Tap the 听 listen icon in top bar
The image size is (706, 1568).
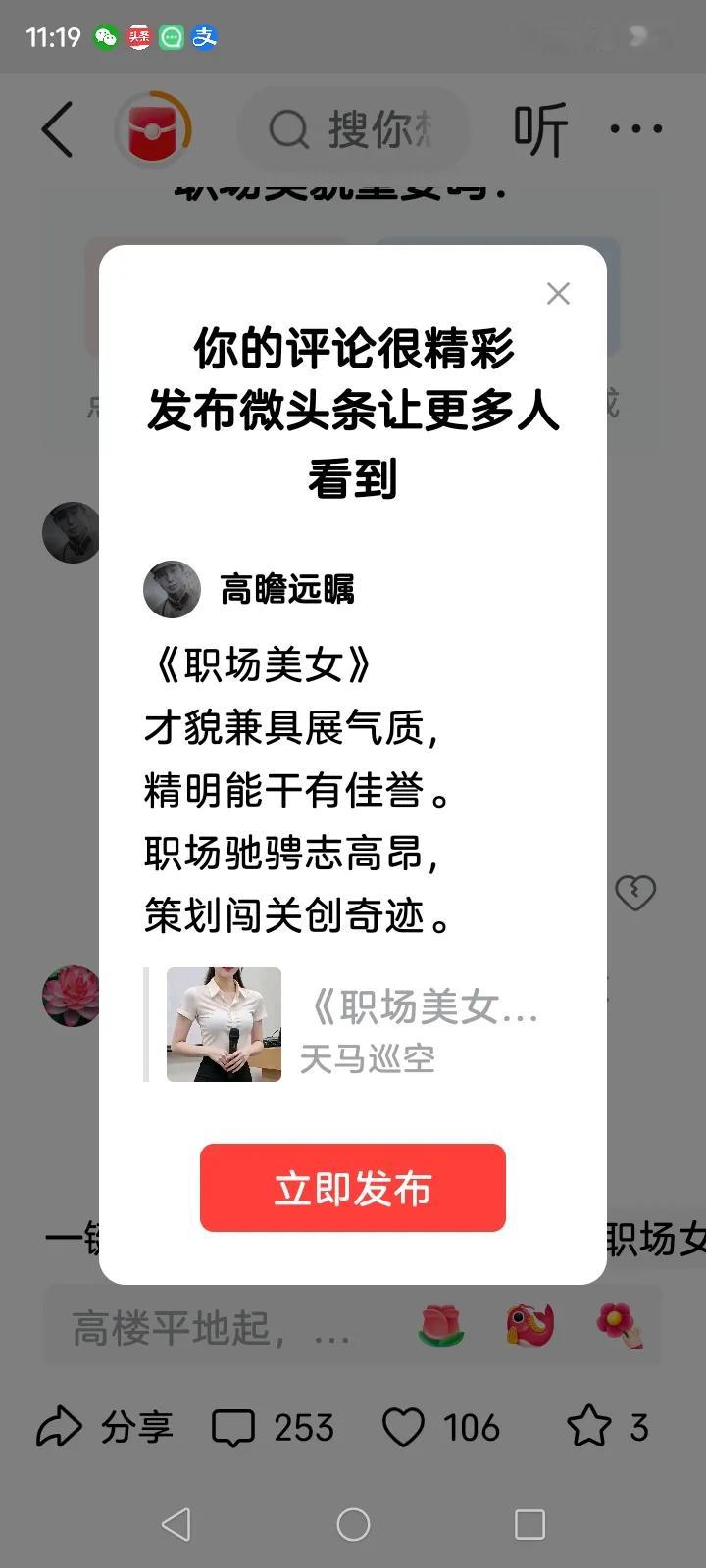[540, 128]
